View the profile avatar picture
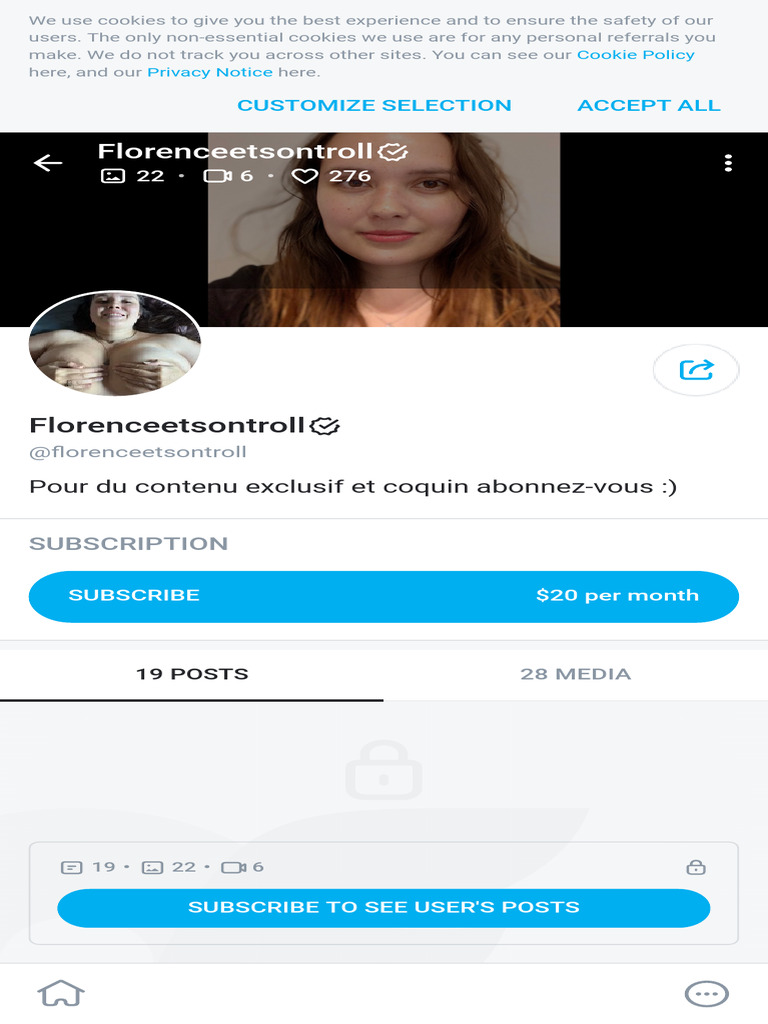The width and height of the screenshot is (768, 1024). tap(115, 343)
